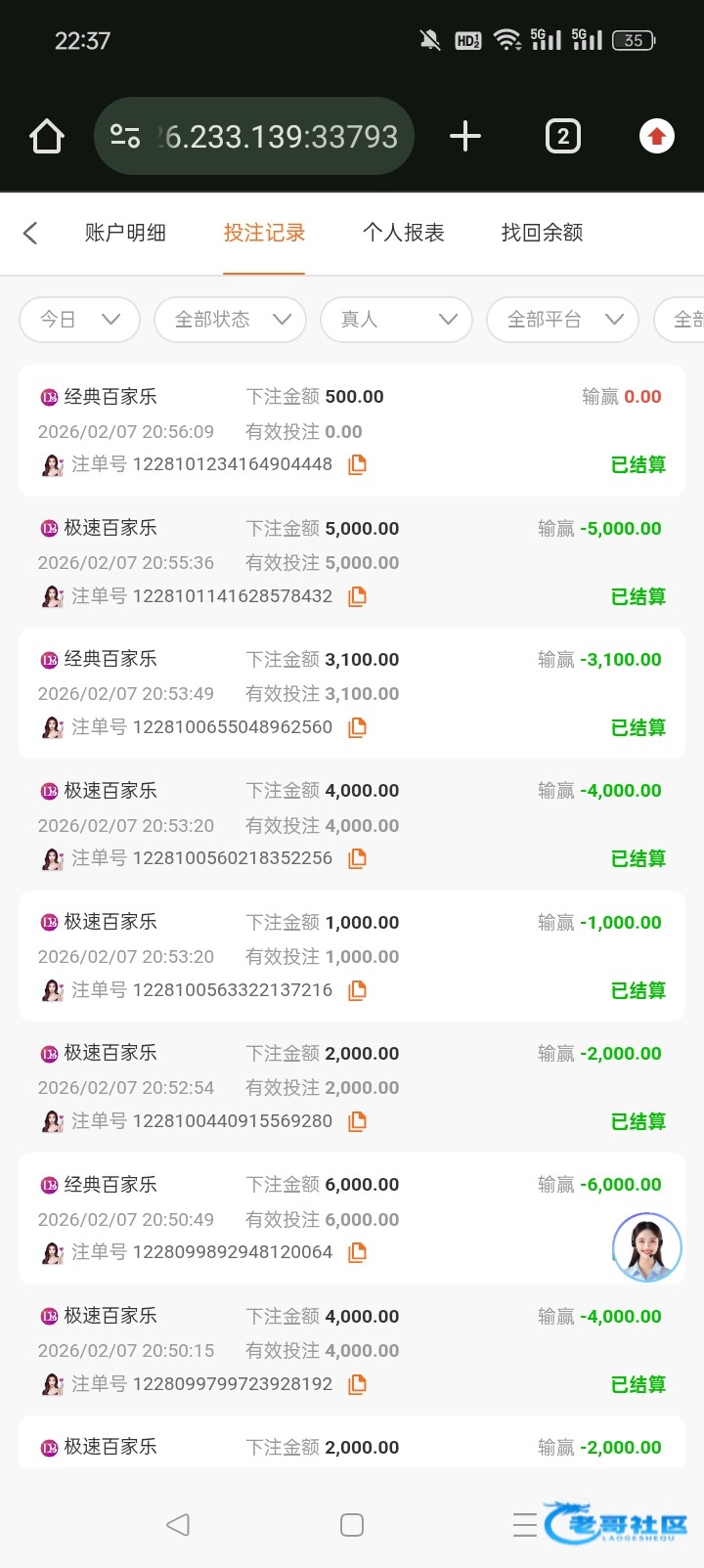Copy bet number 1228100655048962560

click(x=358, y=727)
